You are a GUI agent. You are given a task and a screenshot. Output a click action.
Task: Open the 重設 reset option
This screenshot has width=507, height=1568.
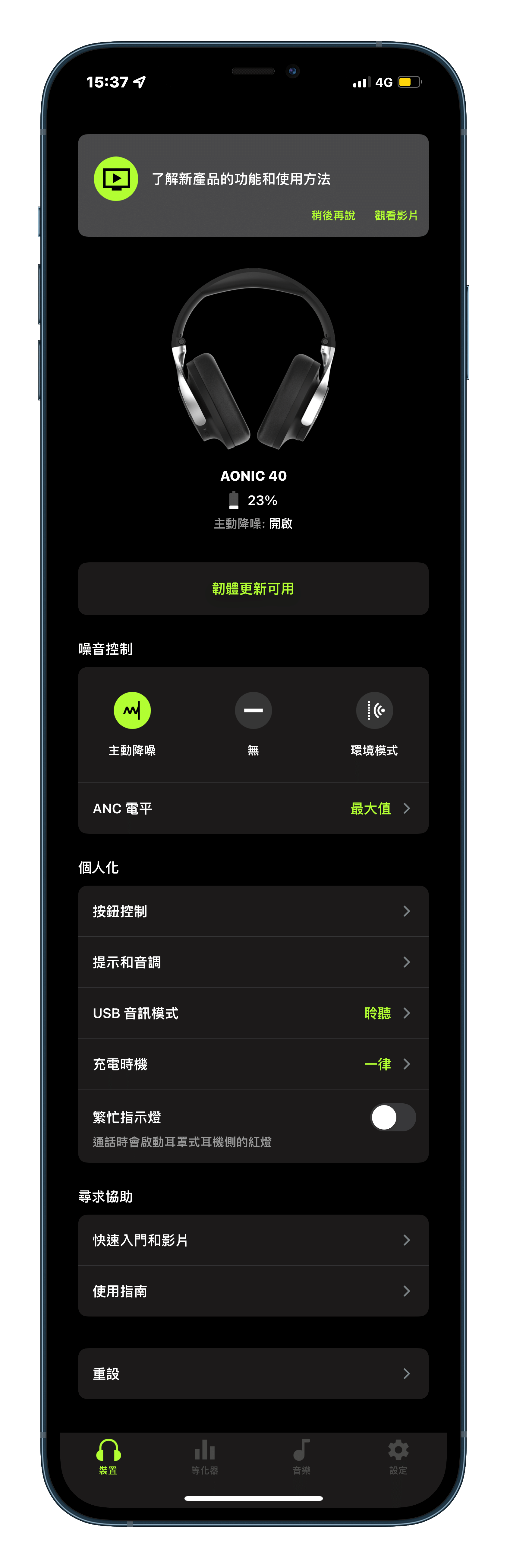coord(253,1374)
